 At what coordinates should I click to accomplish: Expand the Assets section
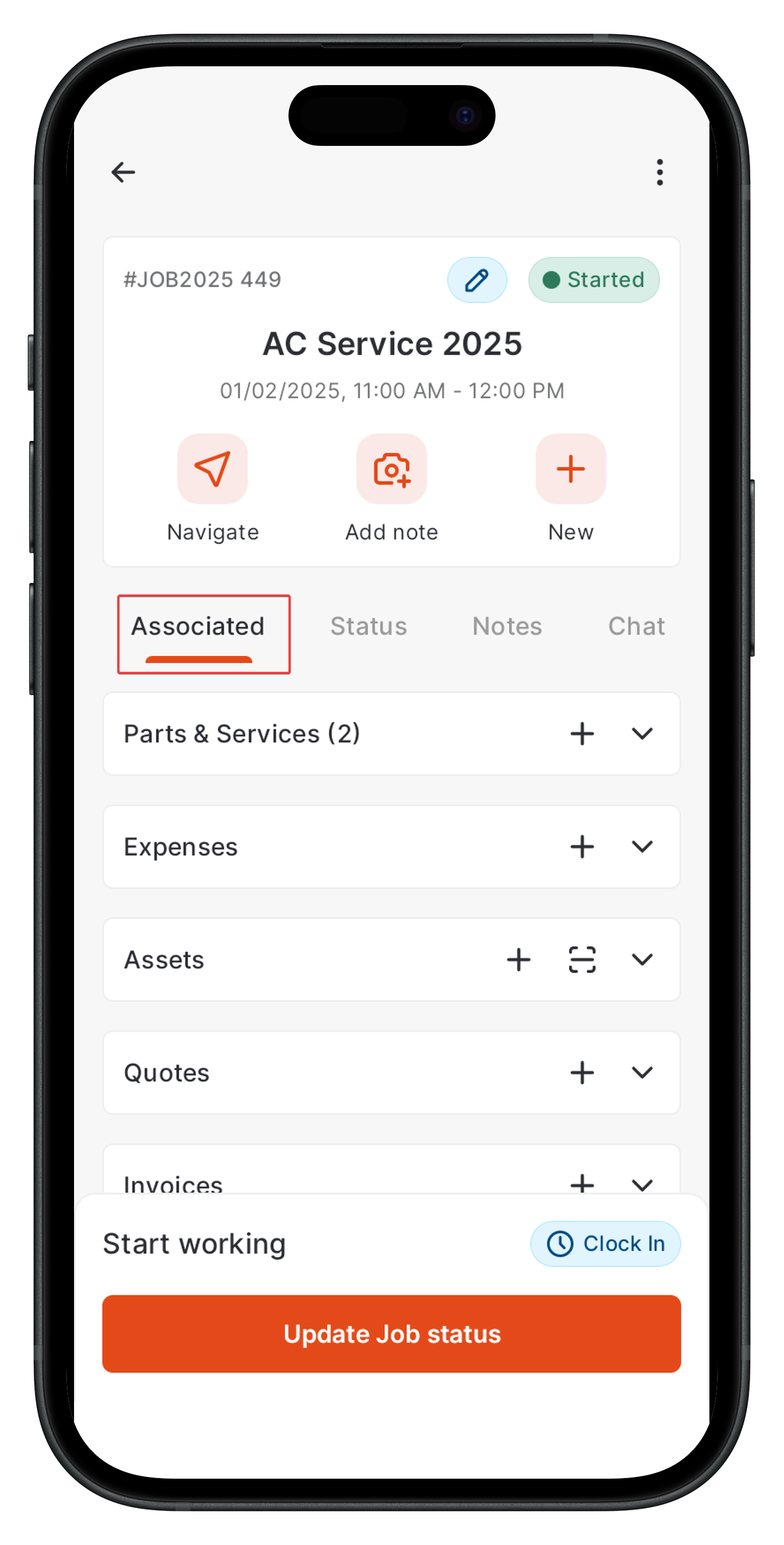(642, 960)
